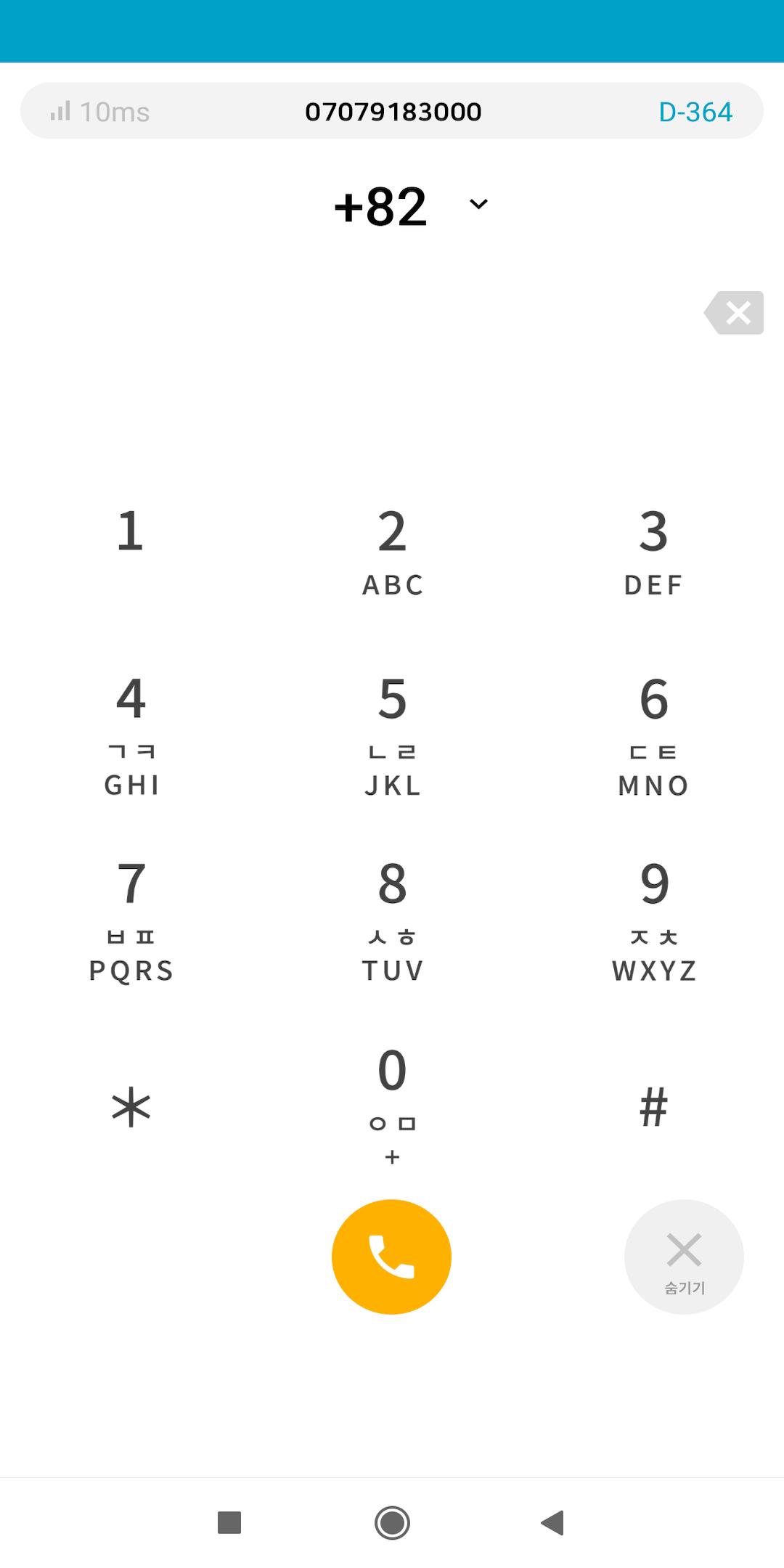Tap keypad number 5 JKL
Screen dimensions: 784x1568
pyautogui.click(x=392, y=735)
